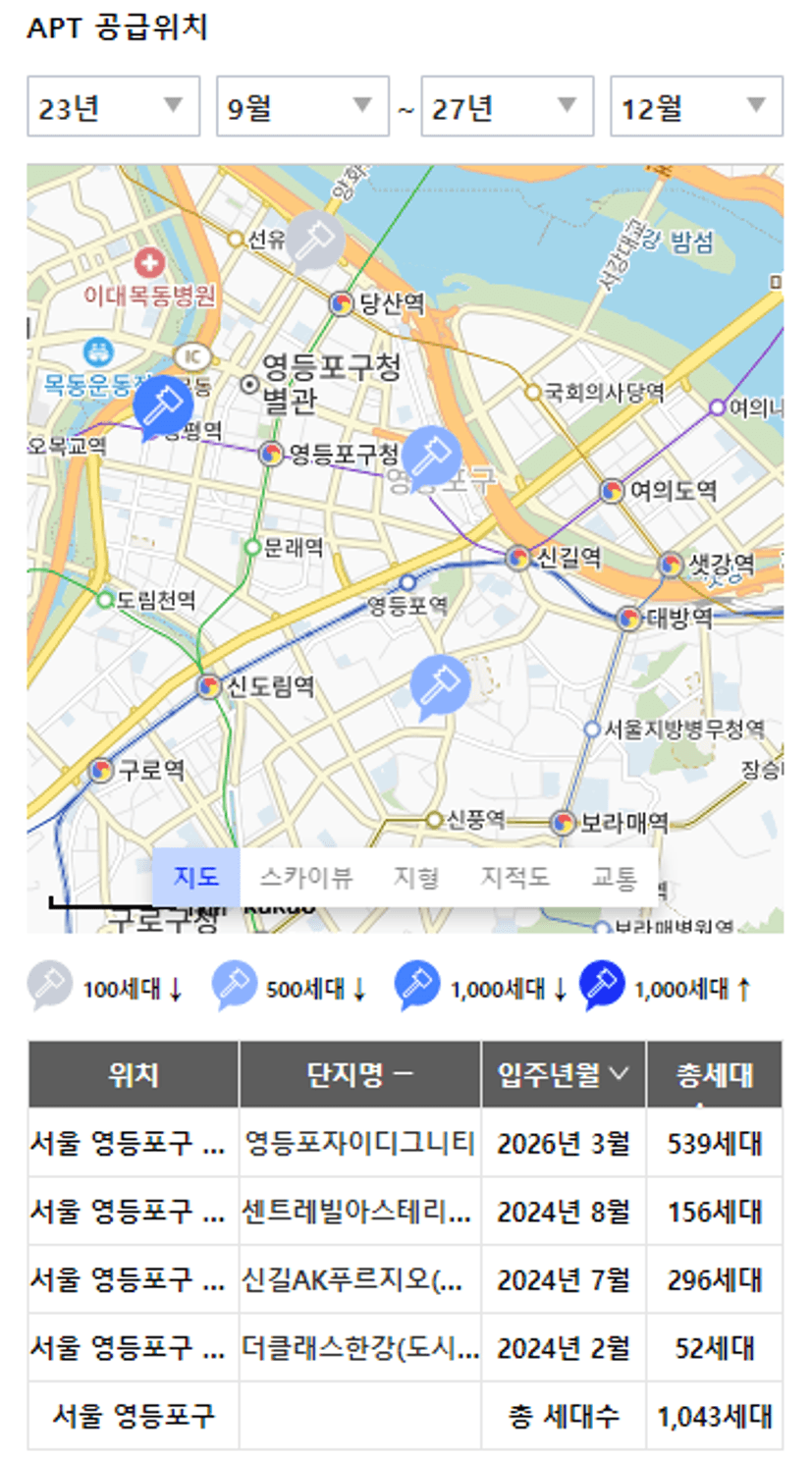Switch to 지형 terrain view
Viewport: 812px width, 1459px height.
click(415, 877)
